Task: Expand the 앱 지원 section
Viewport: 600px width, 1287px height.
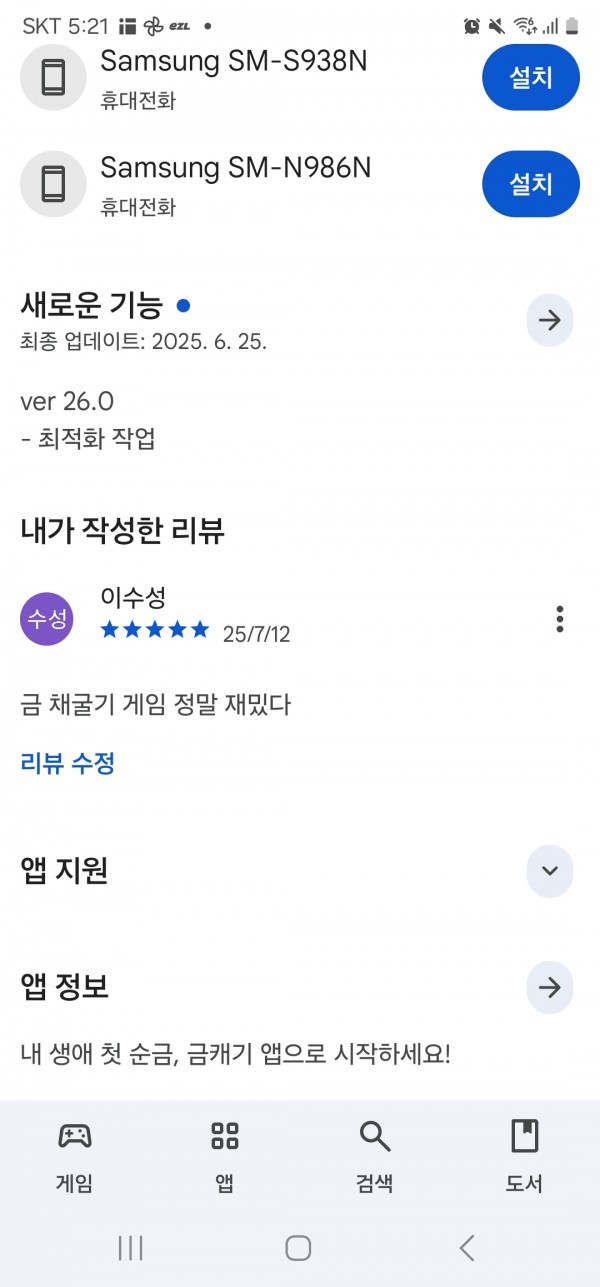Action: (x=549, y=870)
